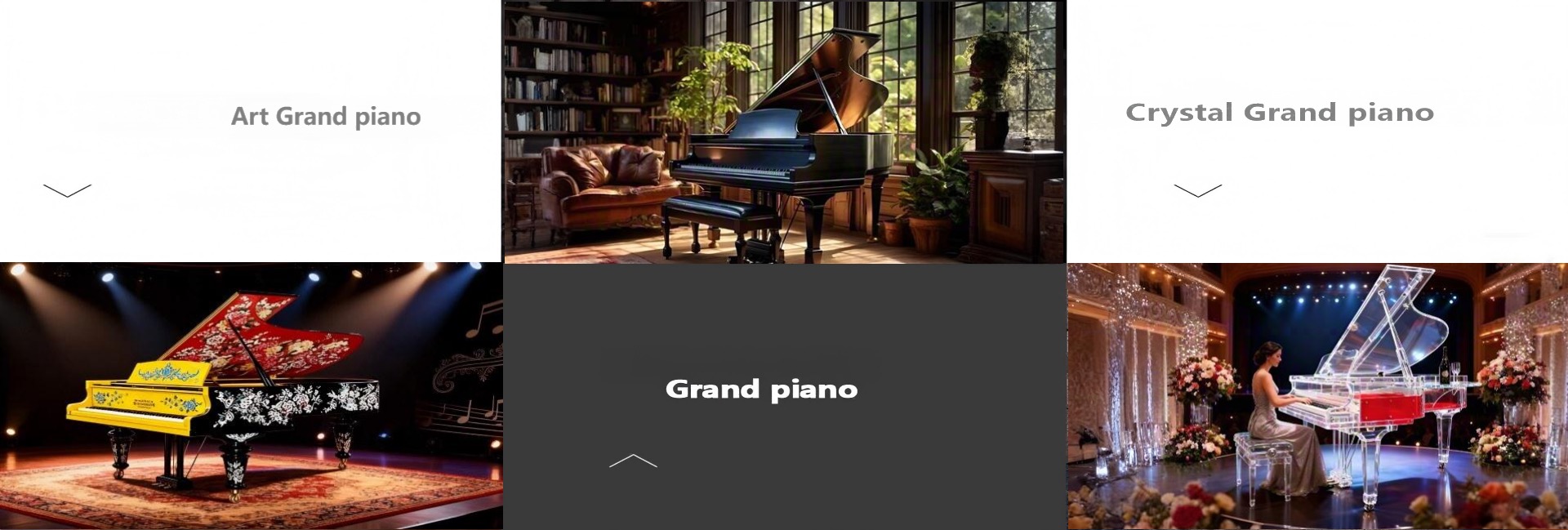Viewport: 1568px width, 530px height.
Task: Open the black grand piano library photo
Action: (784, 131)
